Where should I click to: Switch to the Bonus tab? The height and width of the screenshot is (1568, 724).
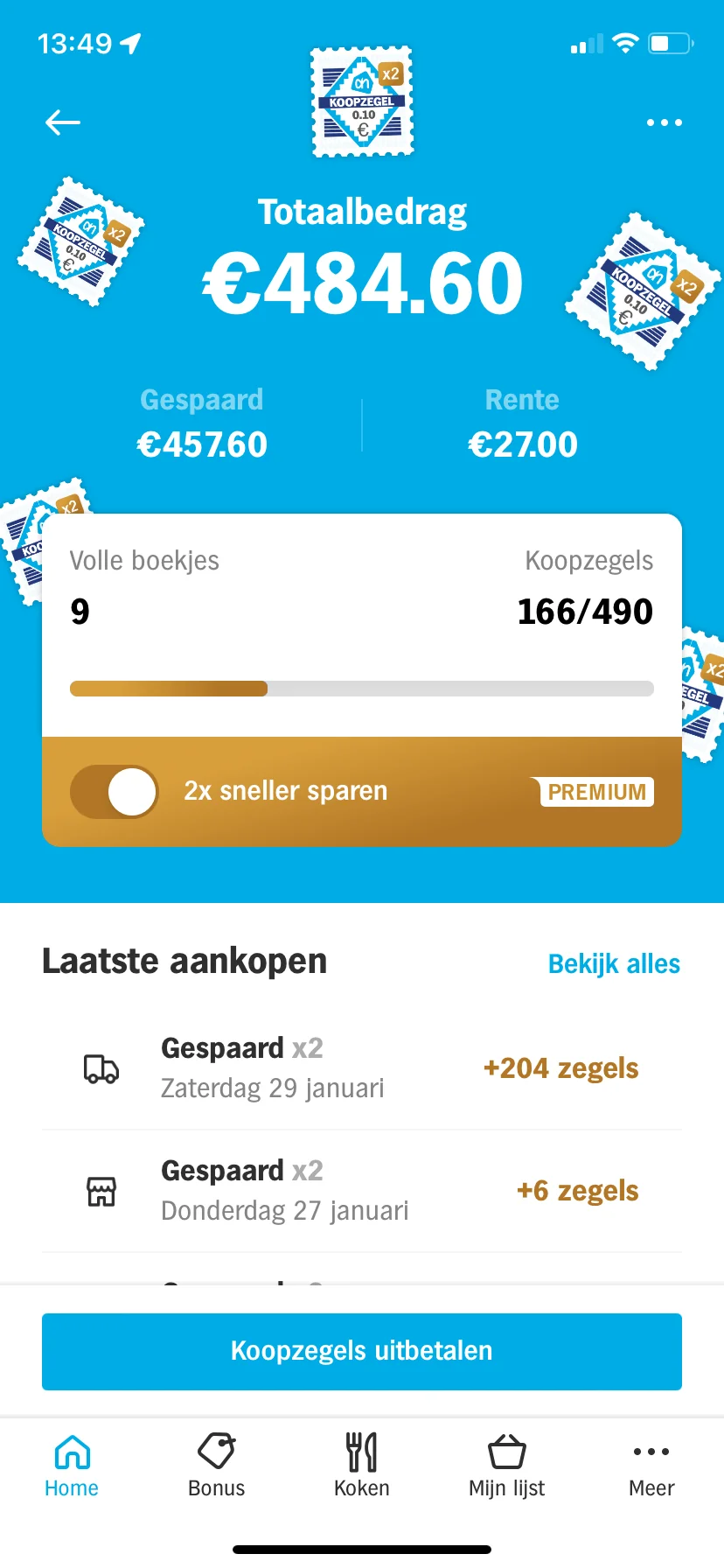pos(217,1466)
